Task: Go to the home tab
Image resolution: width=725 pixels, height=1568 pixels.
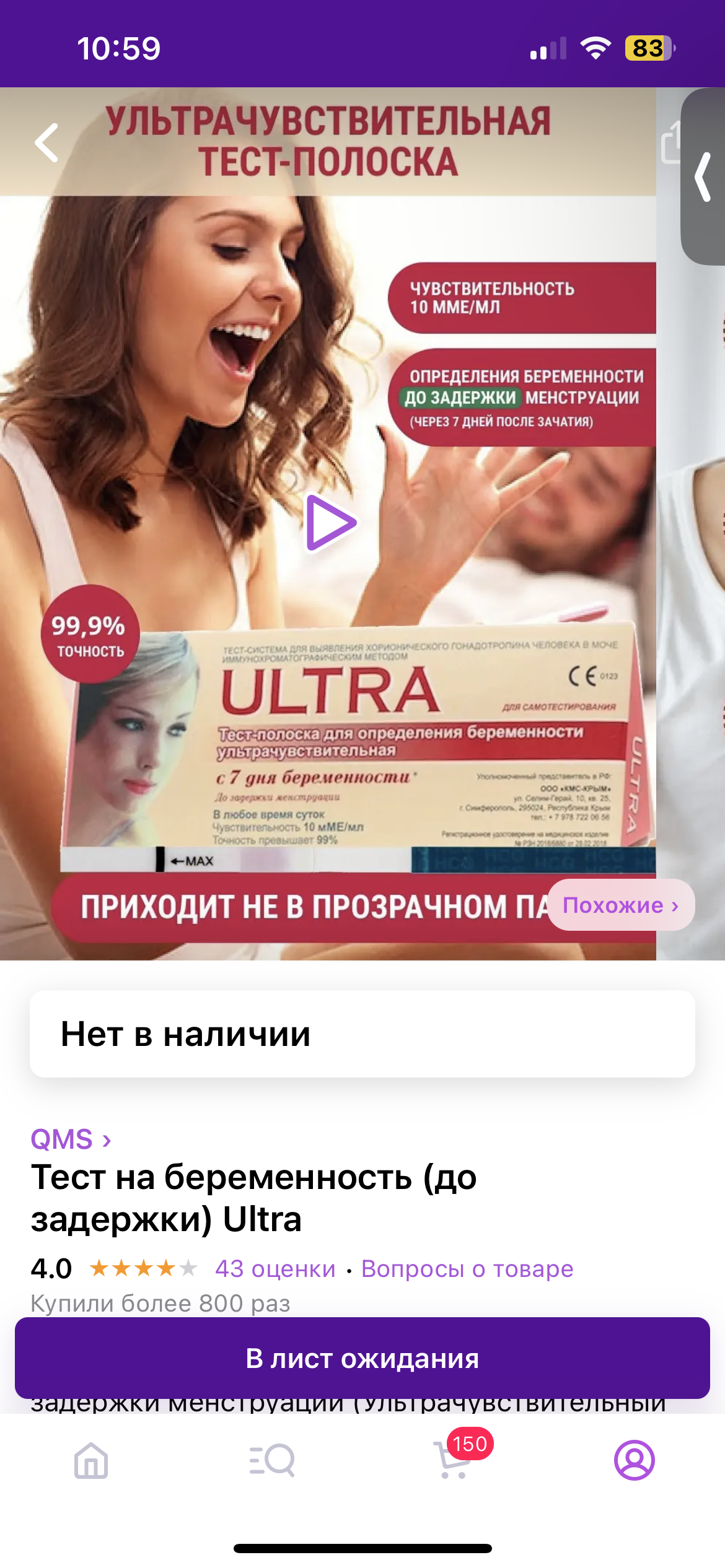Action: pos(91,1460)
